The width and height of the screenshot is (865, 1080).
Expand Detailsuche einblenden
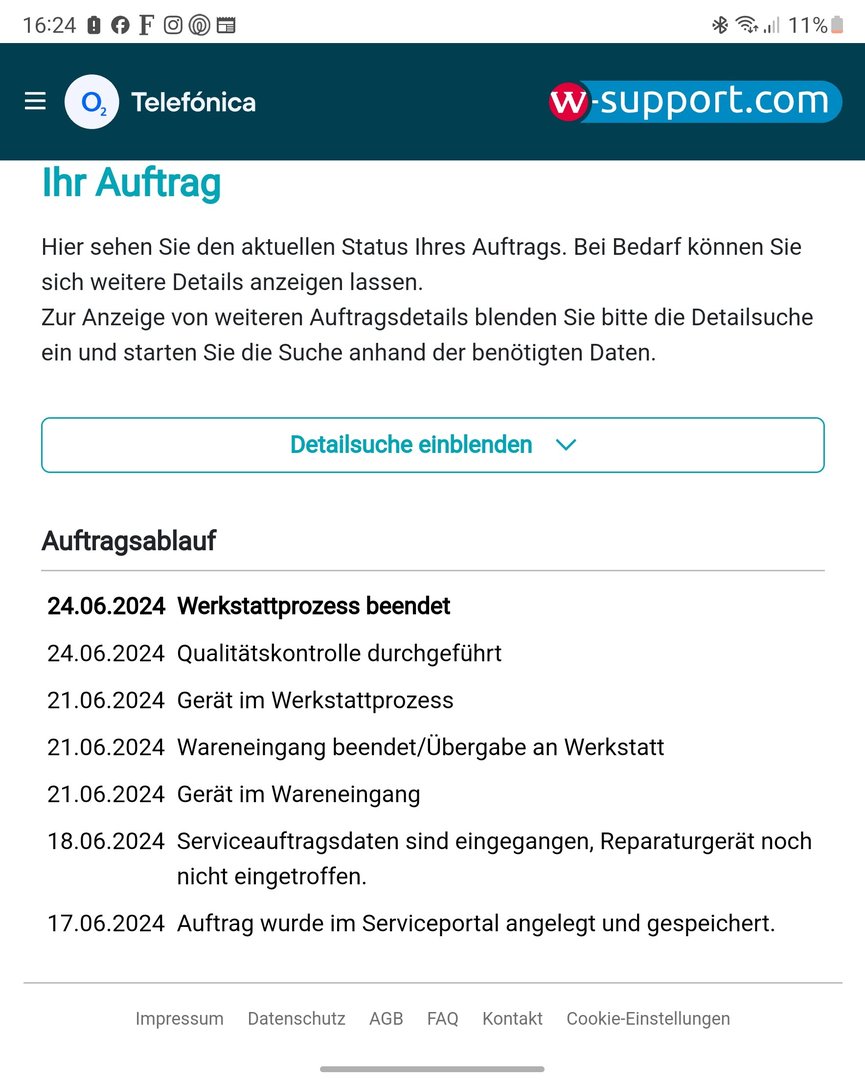[432, 445]
